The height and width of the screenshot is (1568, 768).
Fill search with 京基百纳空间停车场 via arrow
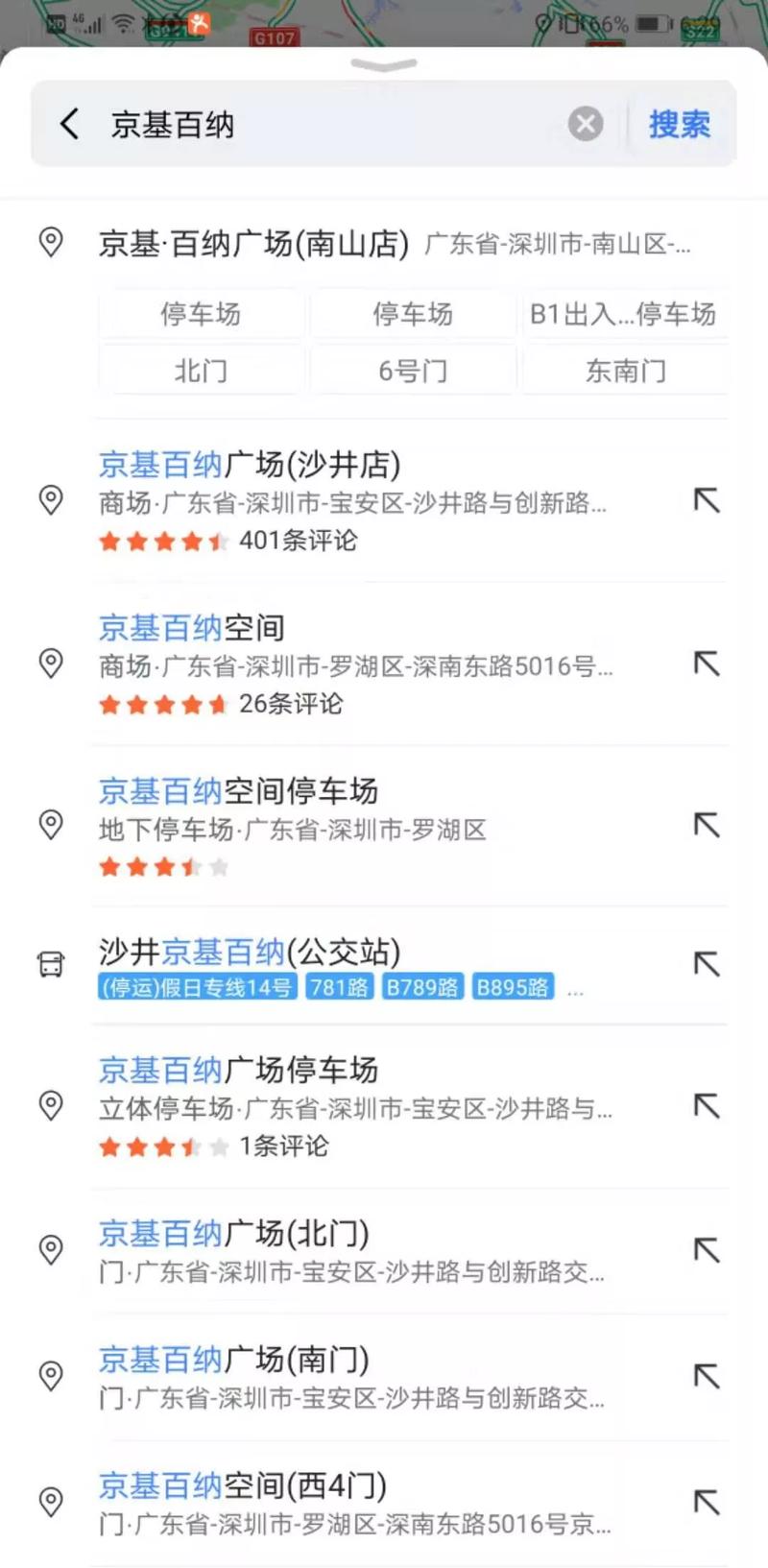[707, 825]
